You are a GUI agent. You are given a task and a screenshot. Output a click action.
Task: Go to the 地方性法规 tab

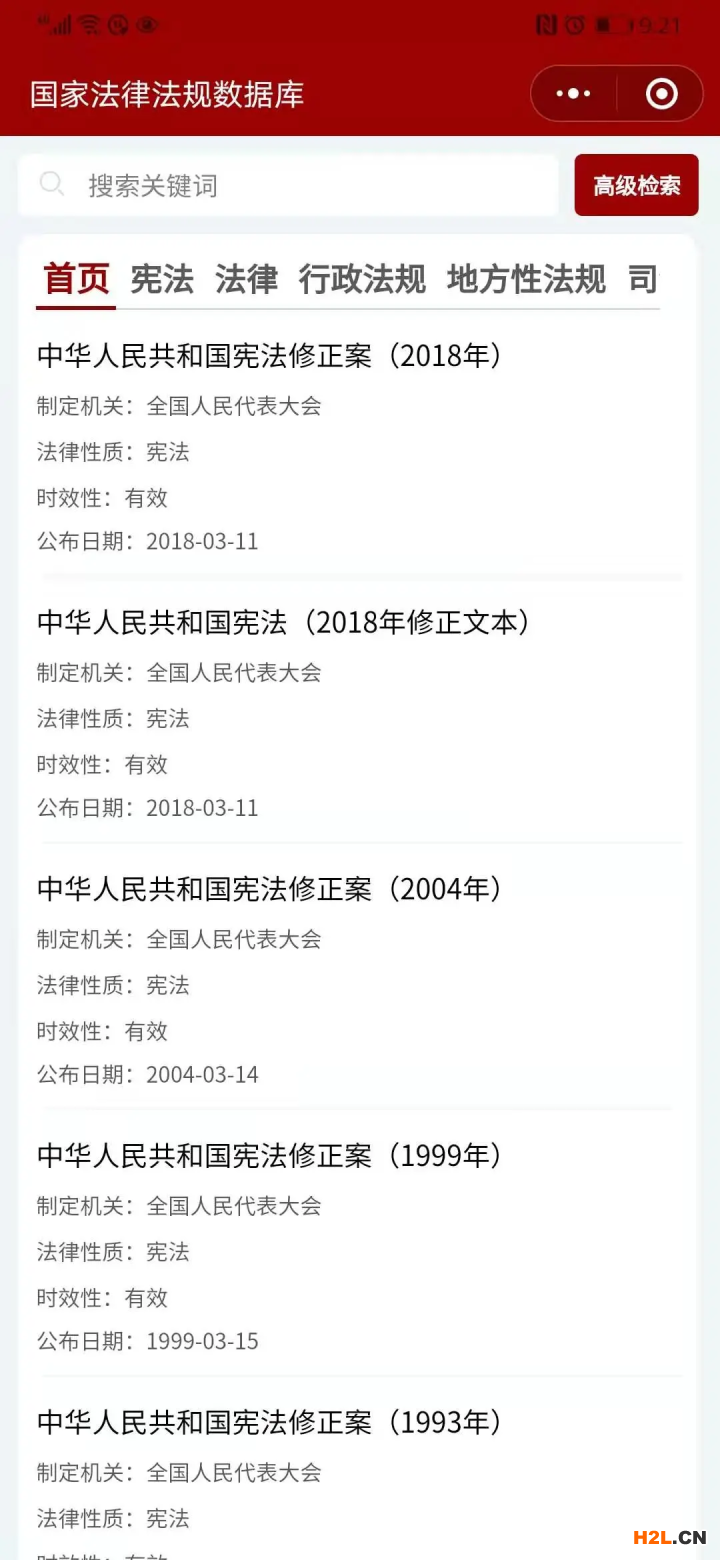(x=526, y=279)
